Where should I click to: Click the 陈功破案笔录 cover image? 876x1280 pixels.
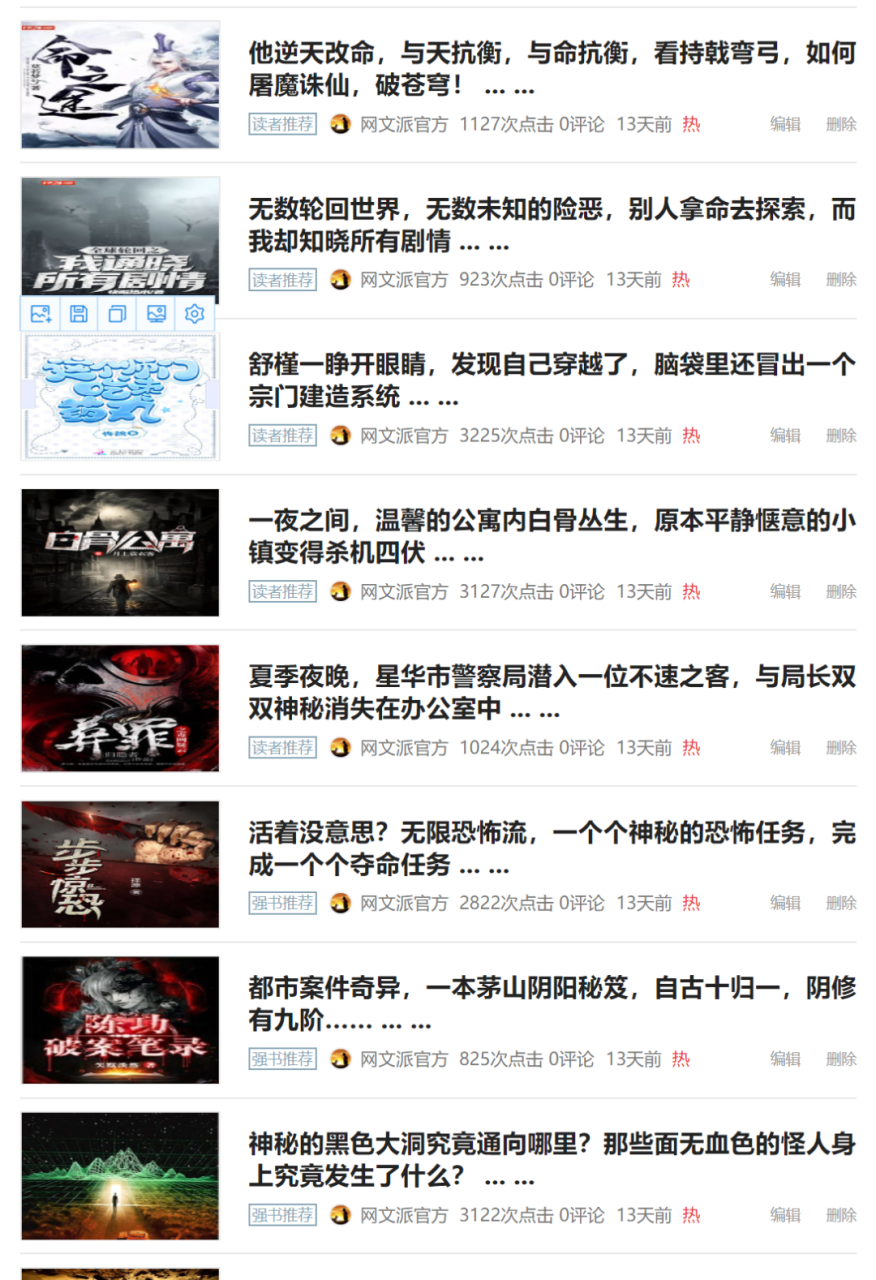(x=119, y=1019)
